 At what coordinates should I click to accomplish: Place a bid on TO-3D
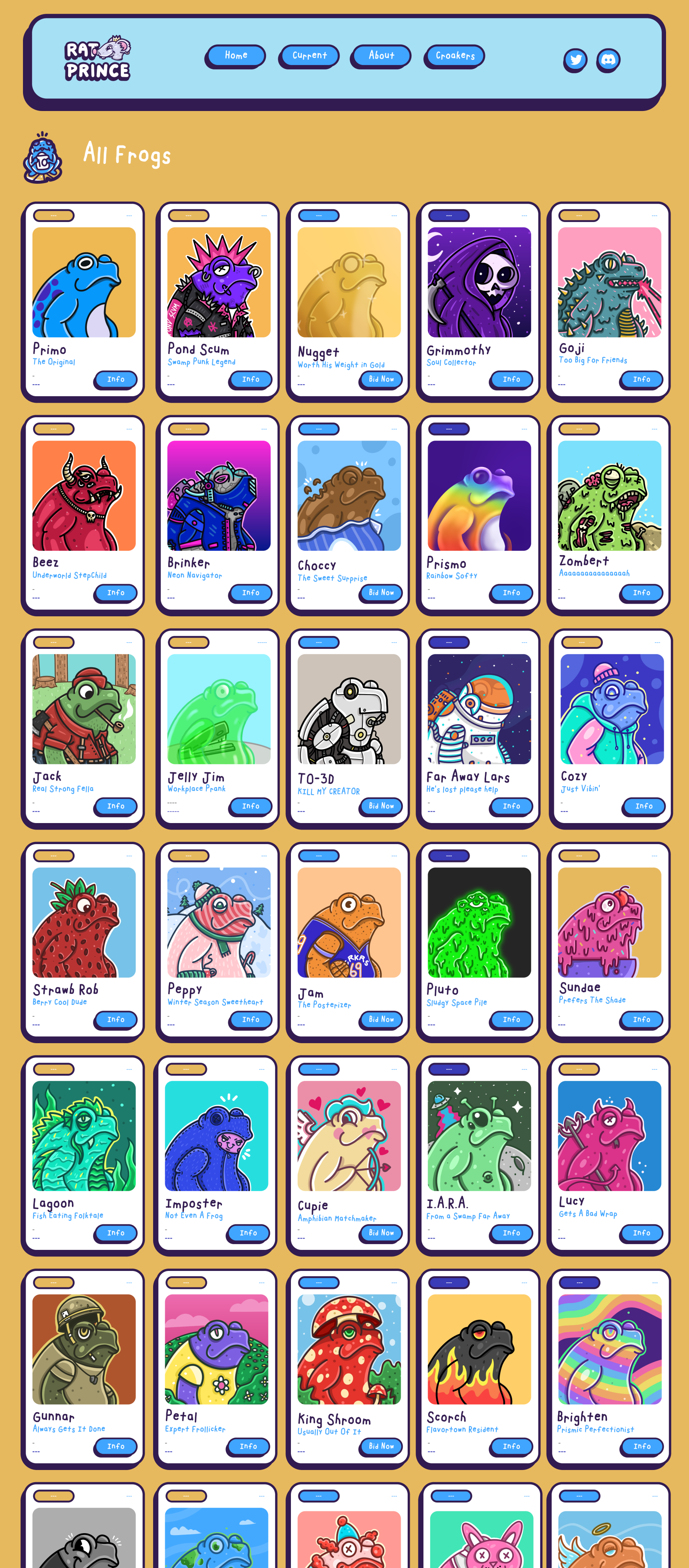[381, 806]
